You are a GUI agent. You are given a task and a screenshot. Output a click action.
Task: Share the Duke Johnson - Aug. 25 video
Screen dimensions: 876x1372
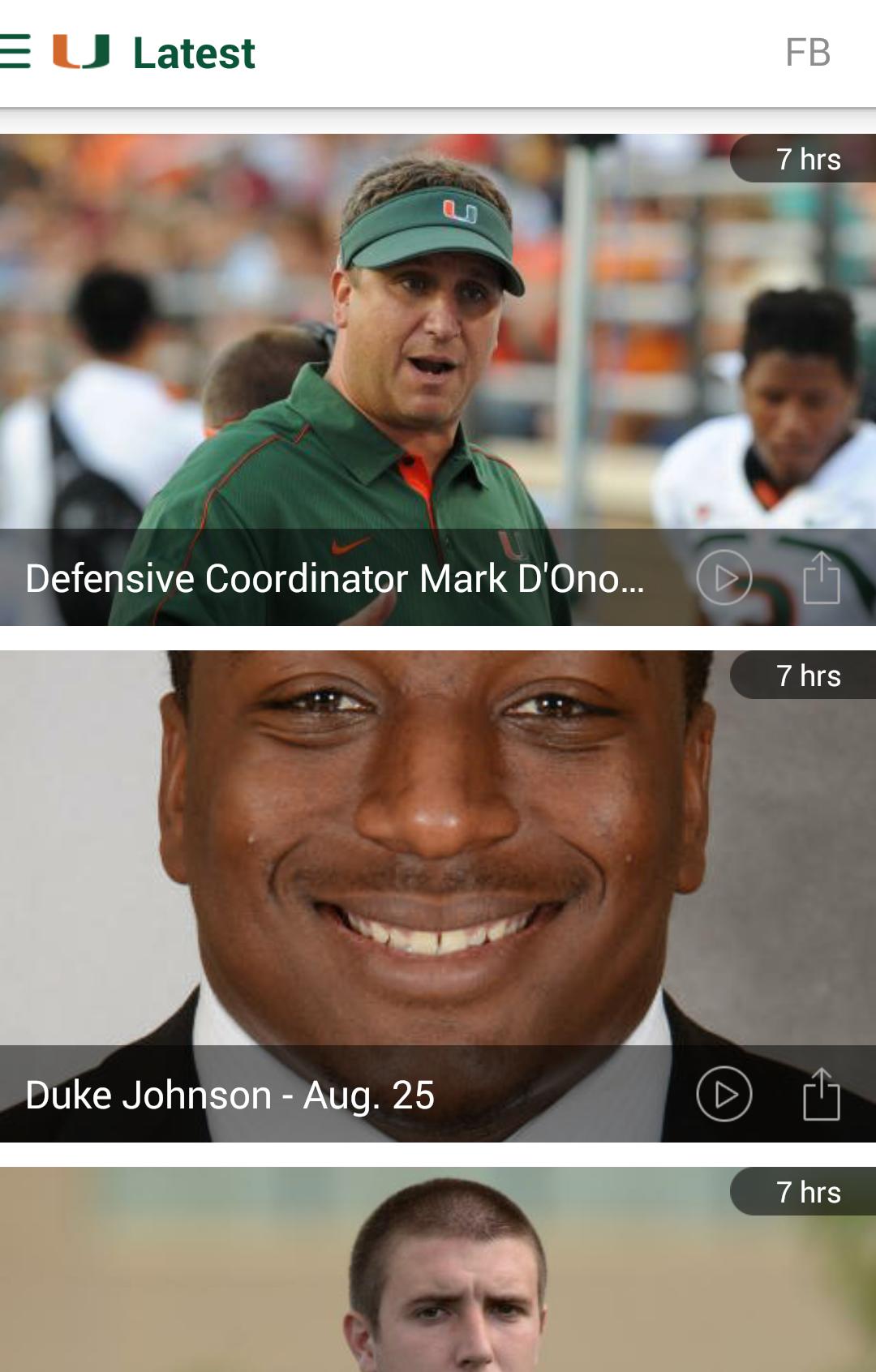click(821, 1095)
